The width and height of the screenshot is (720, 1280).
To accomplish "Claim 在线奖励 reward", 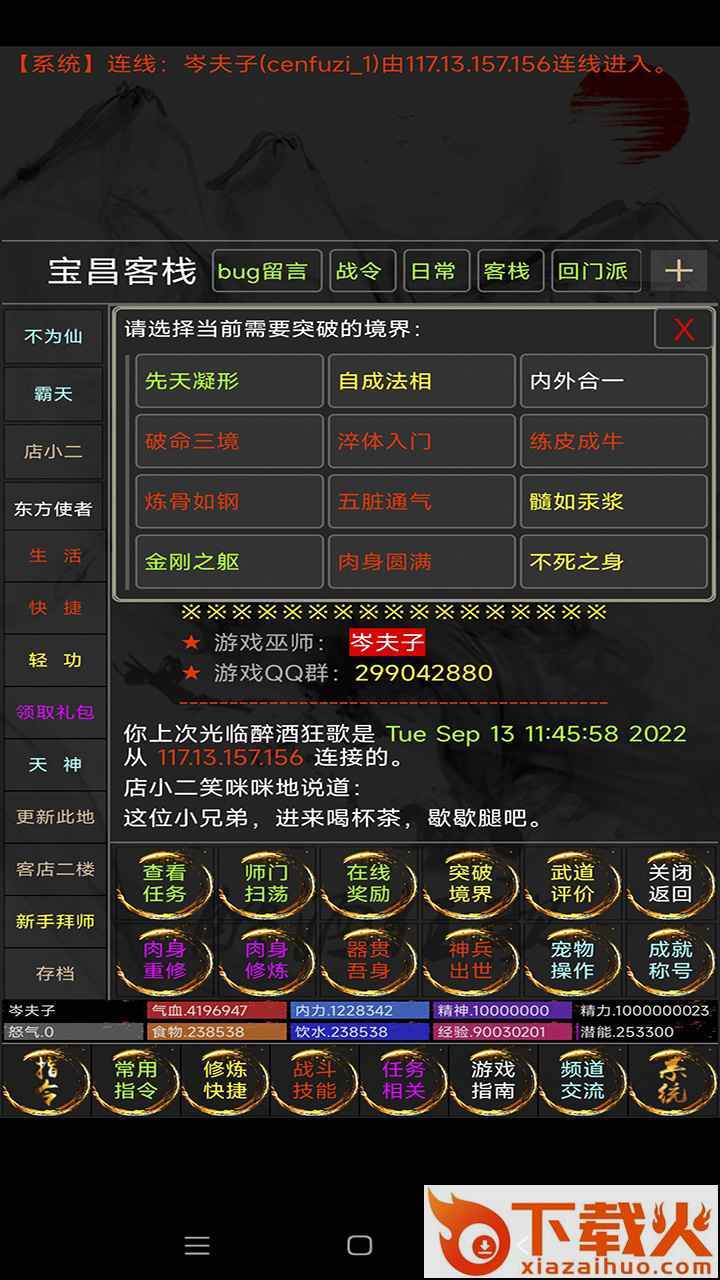I will click(369, 883).
